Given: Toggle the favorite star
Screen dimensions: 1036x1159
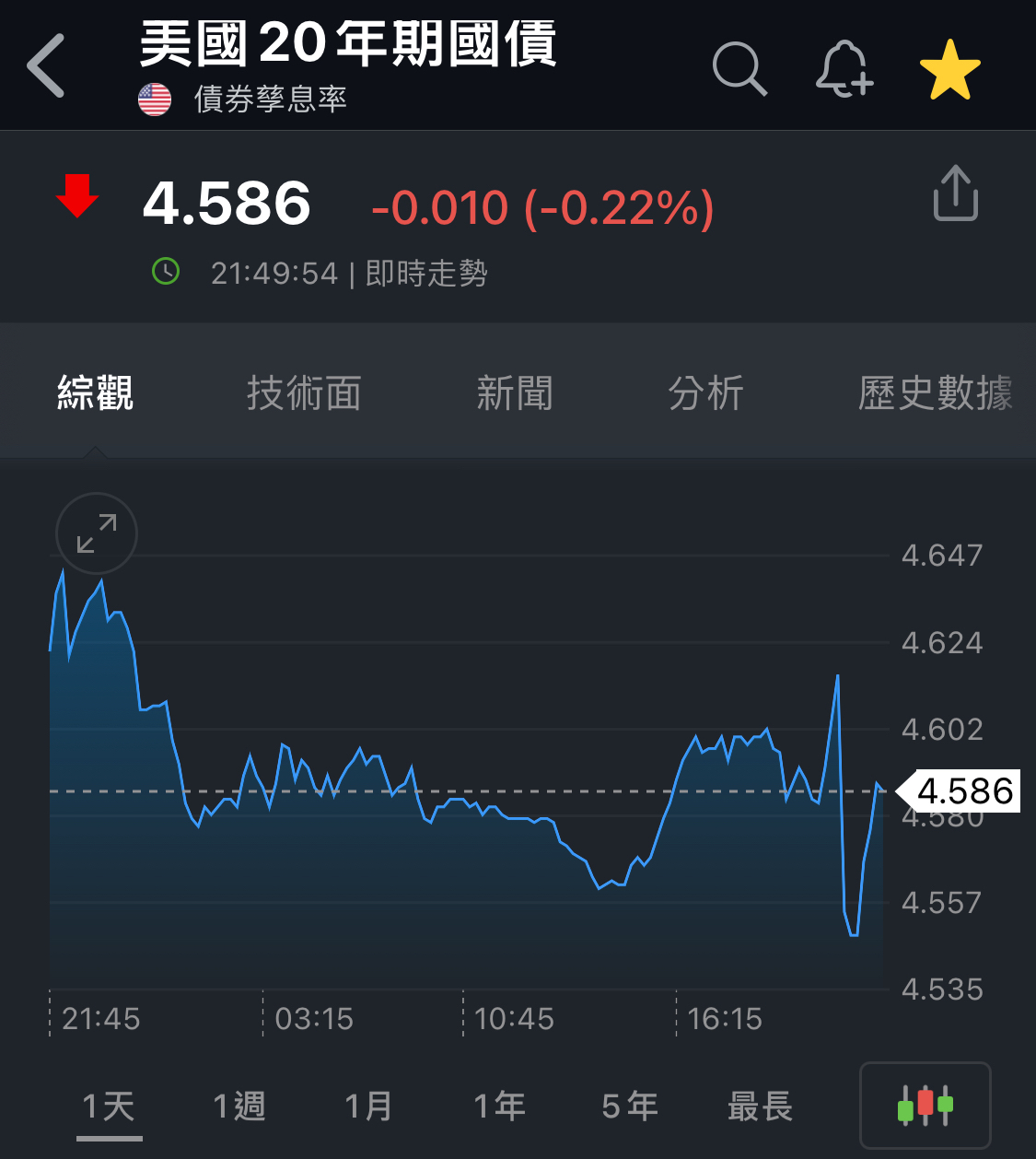Looking at the screenshot, I should click(x=949, y=69).
